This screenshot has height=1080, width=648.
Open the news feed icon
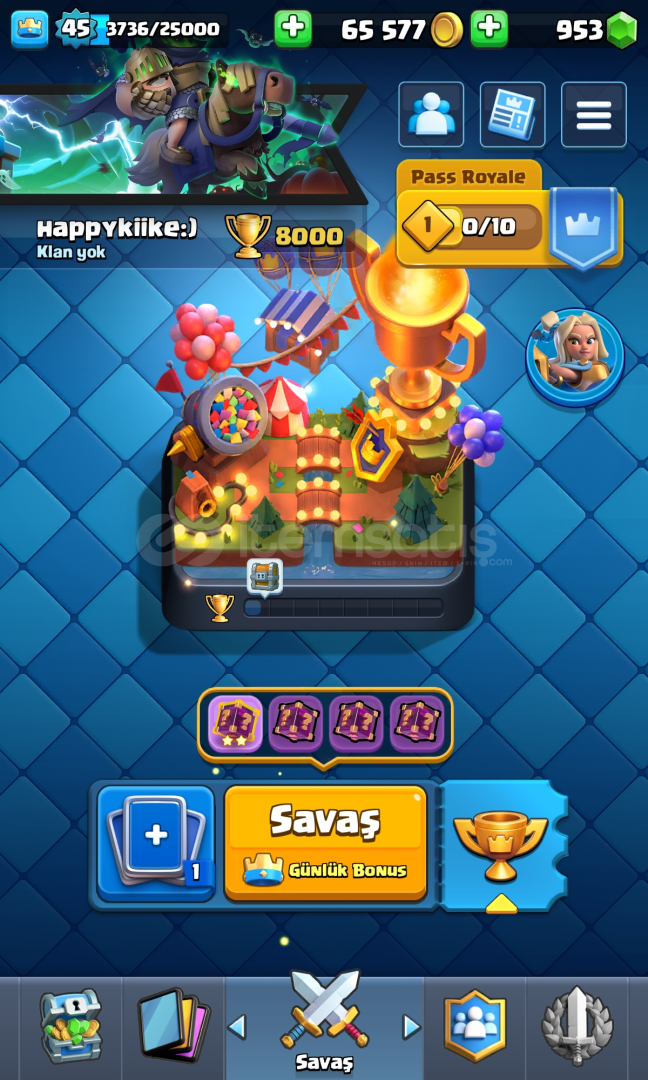click(x=512, y=115)
